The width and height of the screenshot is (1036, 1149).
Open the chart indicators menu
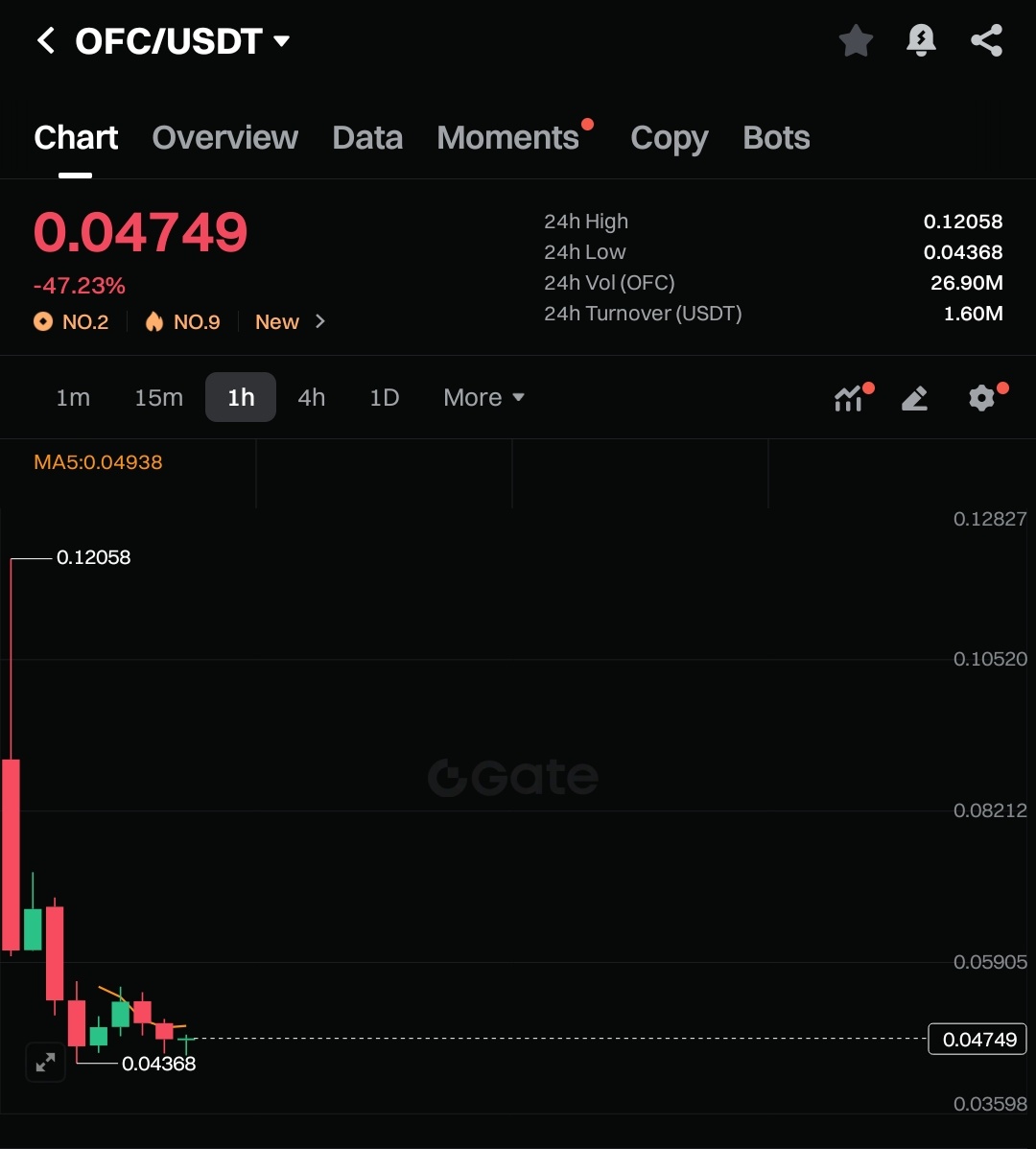tap(848, 398)
